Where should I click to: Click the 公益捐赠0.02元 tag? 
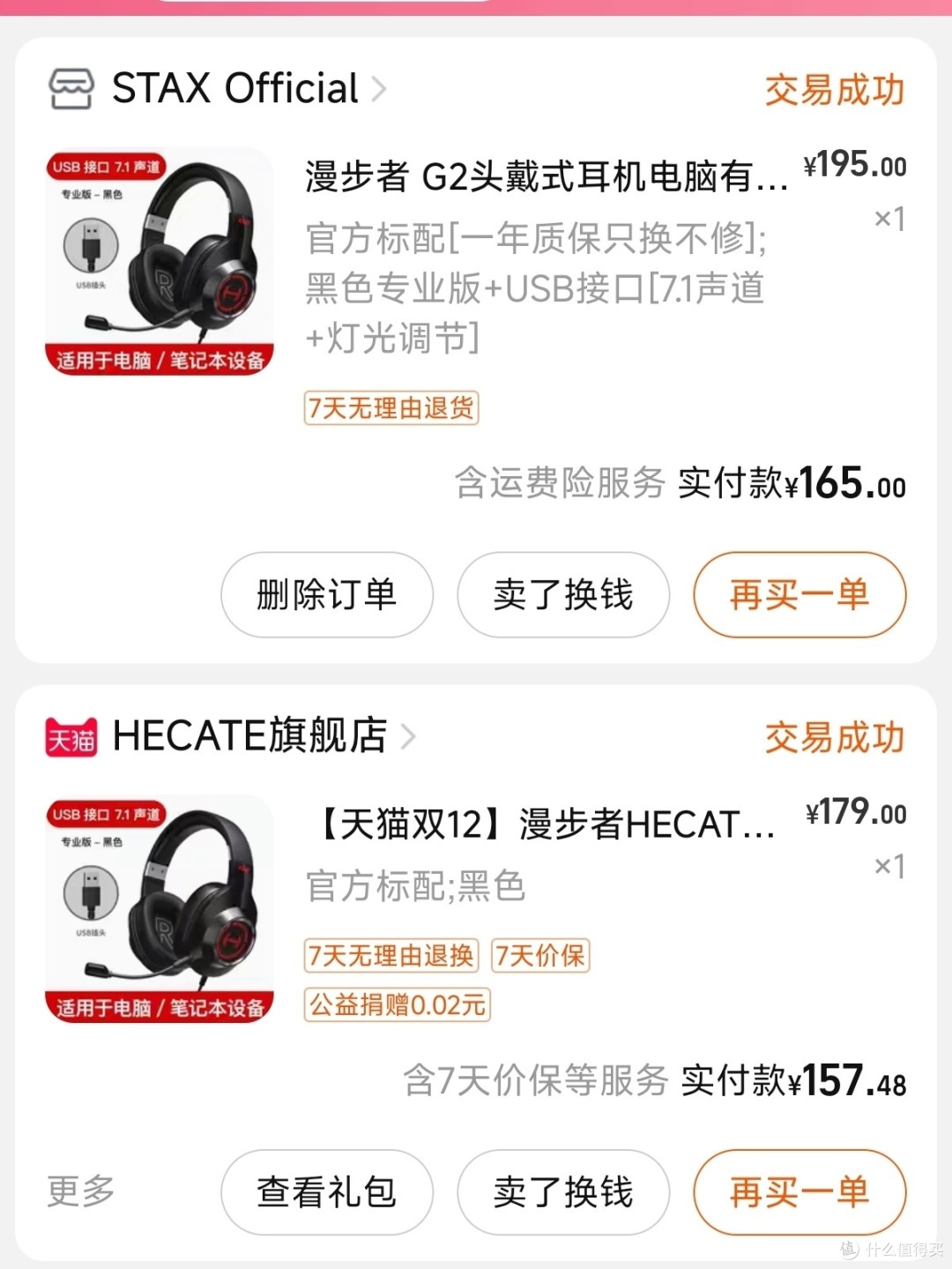[x=397, y=1005]
